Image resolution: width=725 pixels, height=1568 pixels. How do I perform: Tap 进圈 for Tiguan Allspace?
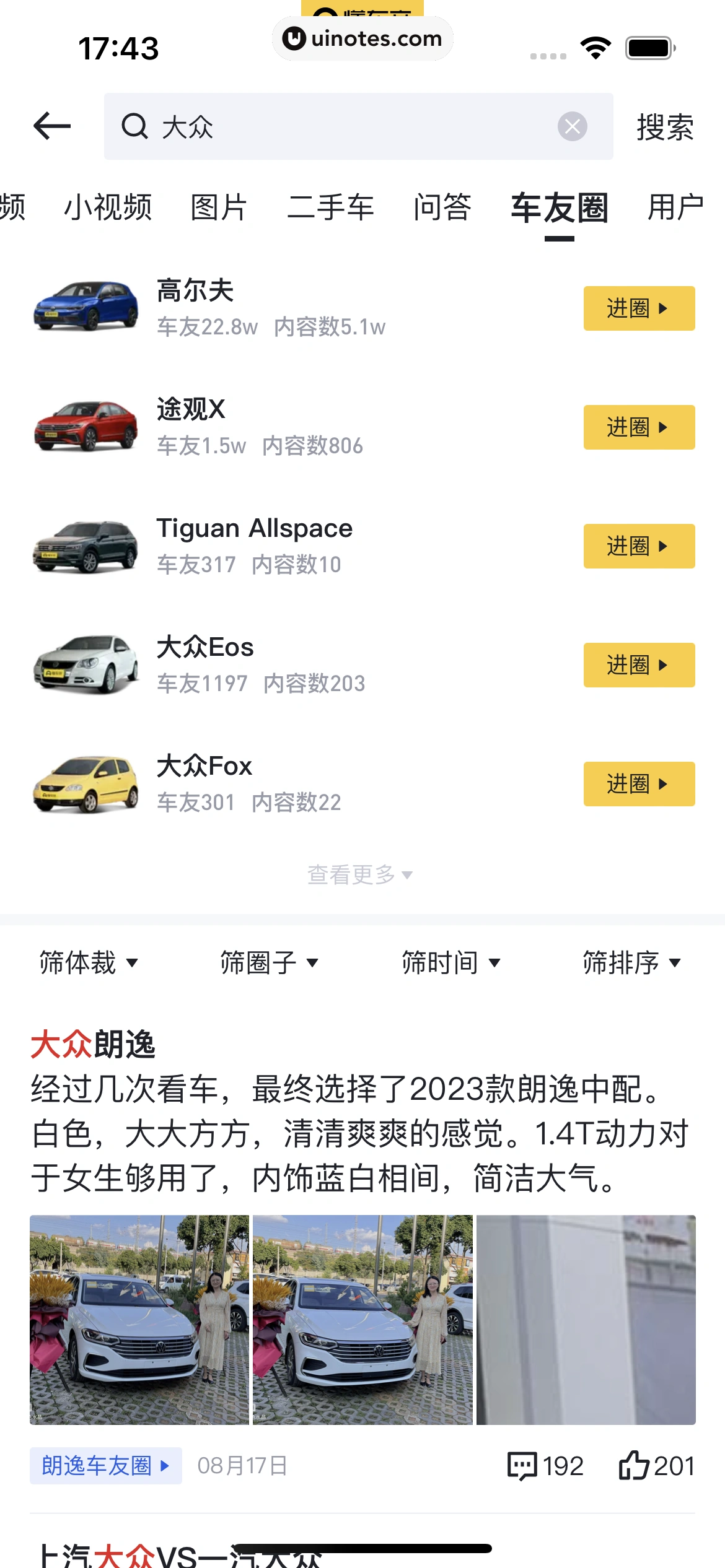click(x=639, y=546)
